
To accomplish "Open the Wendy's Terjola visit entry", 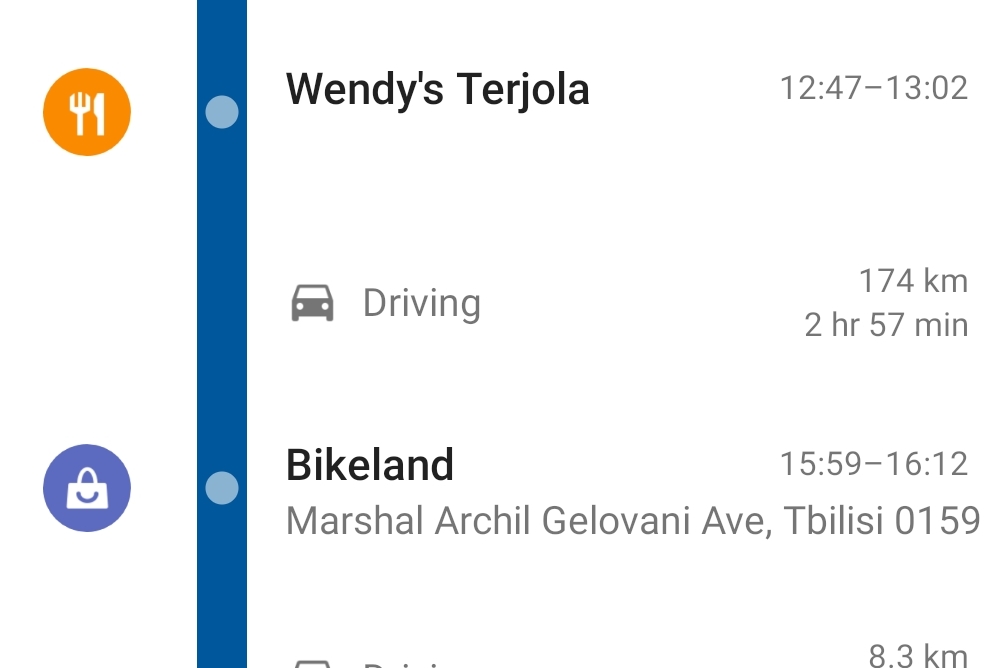I will pos(438,90).
